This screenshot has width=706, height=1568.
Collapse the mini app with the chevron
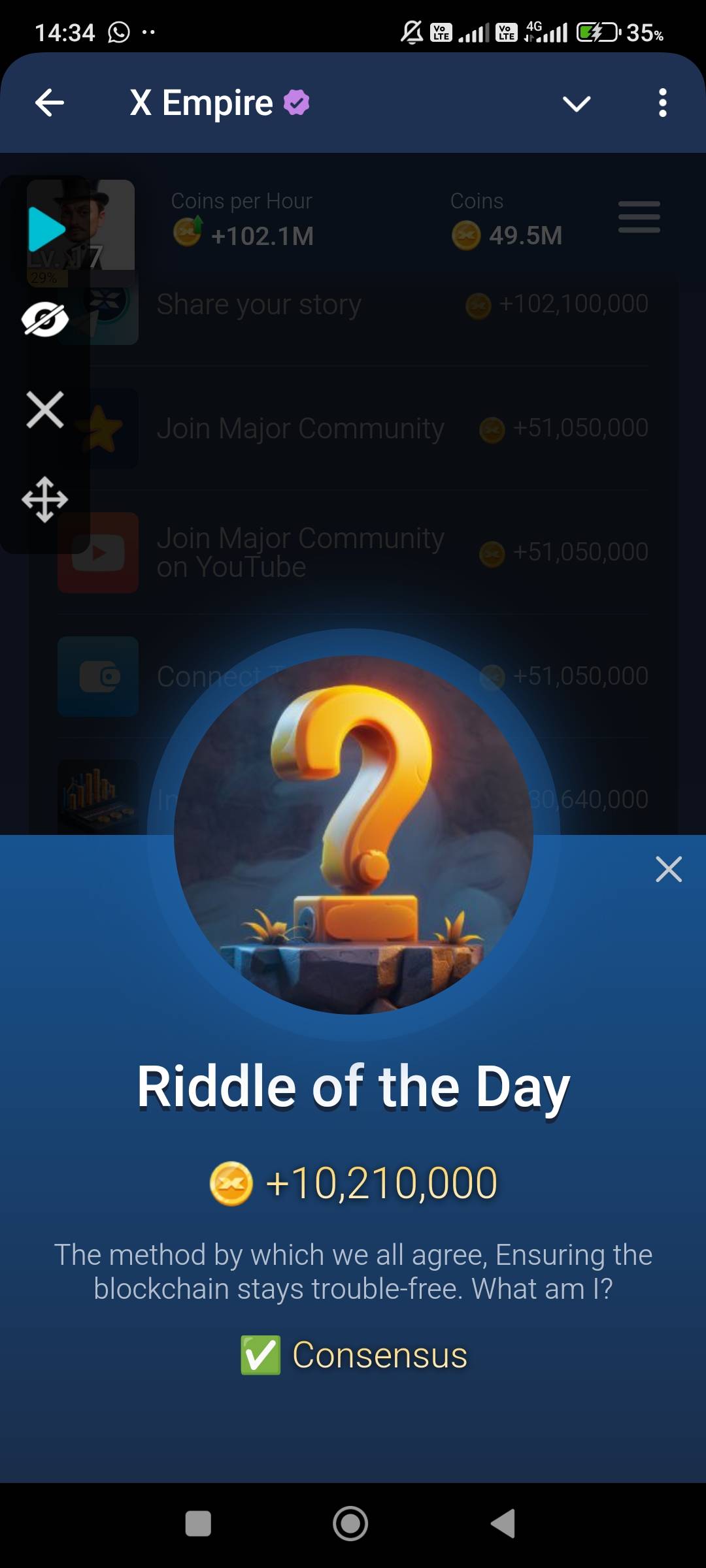coord(577,103)
